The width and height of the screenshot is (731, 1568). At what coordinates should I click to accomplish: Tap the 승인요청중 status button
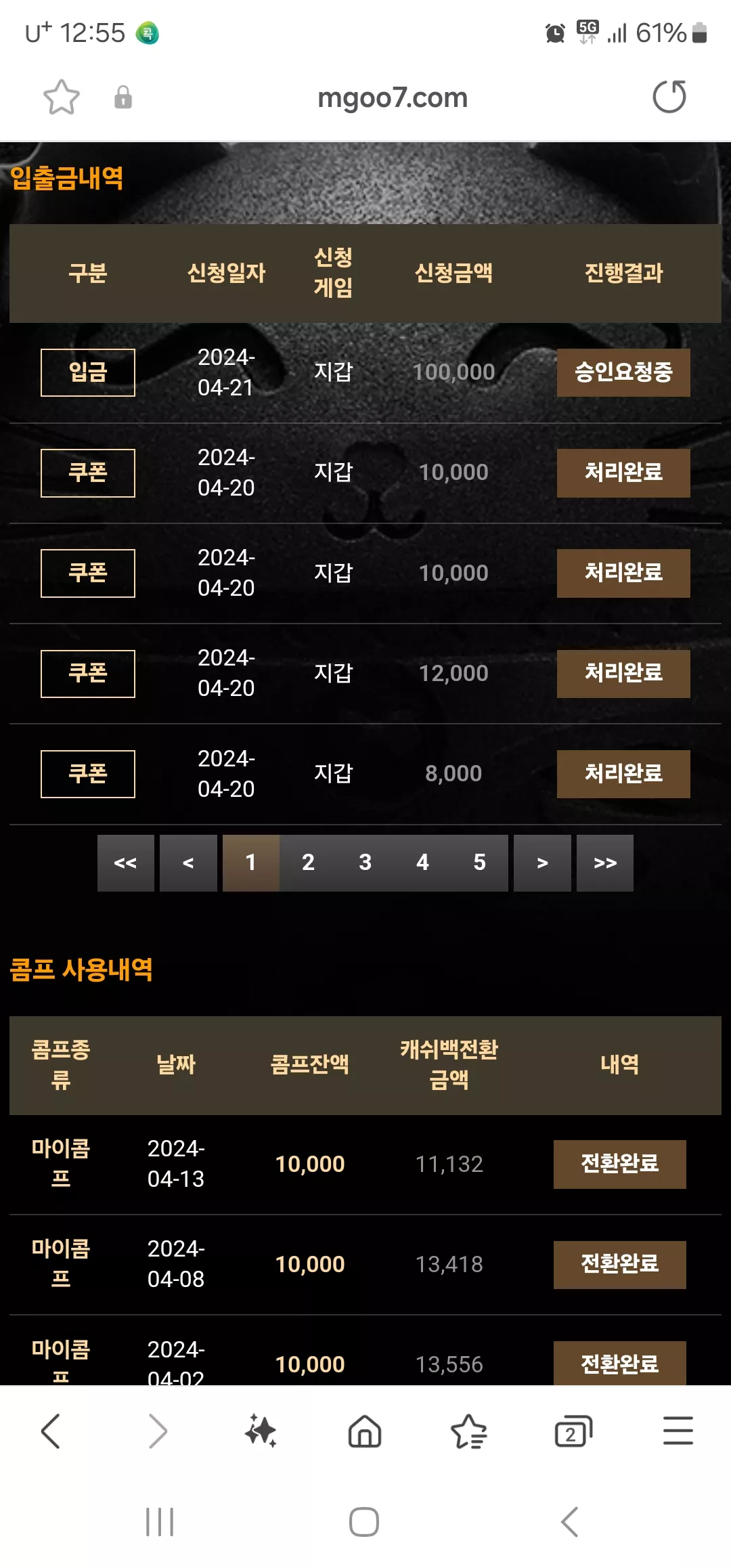click(623, 372)
